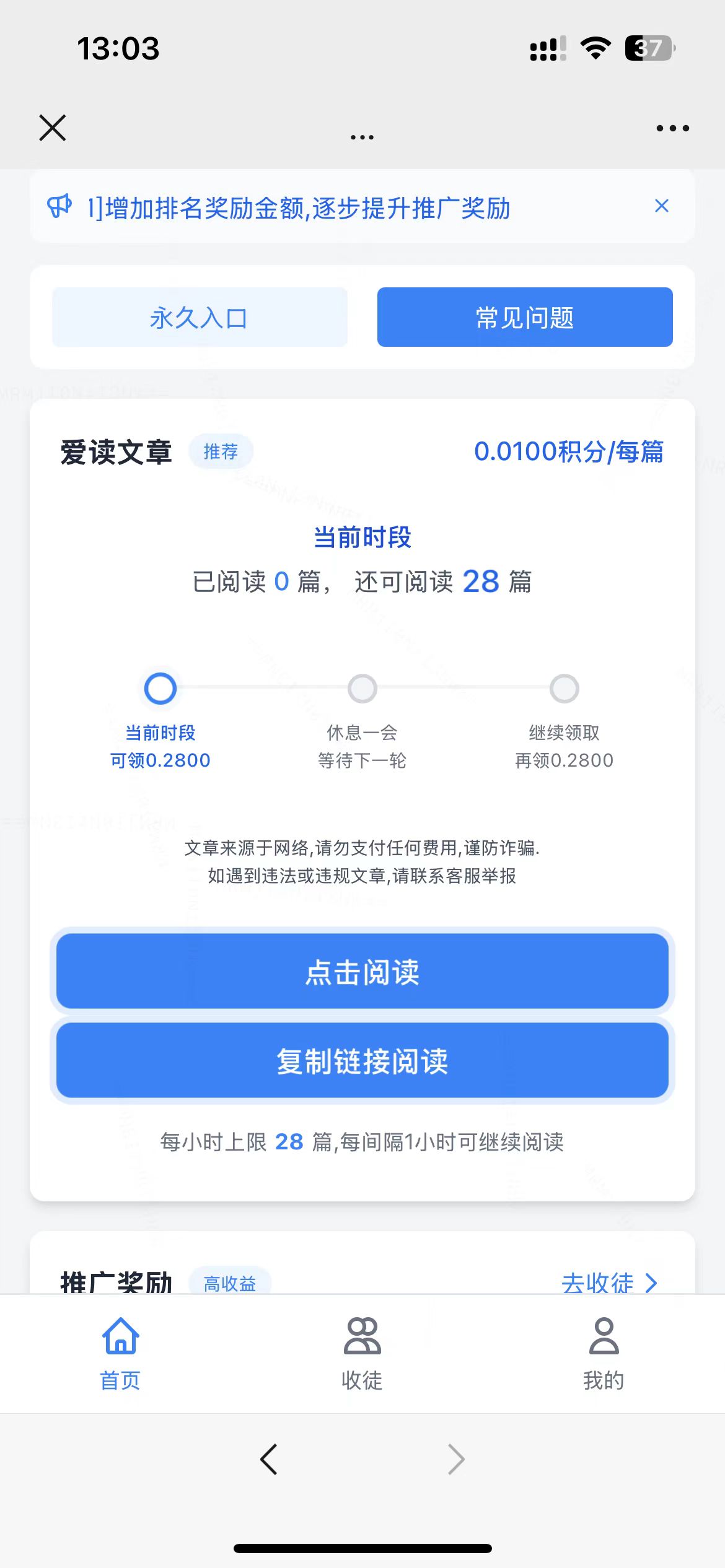The width and height of the screenshot is (725, 1568).
Task: Open 常见问题 FAQ
Action: point(525,317)
